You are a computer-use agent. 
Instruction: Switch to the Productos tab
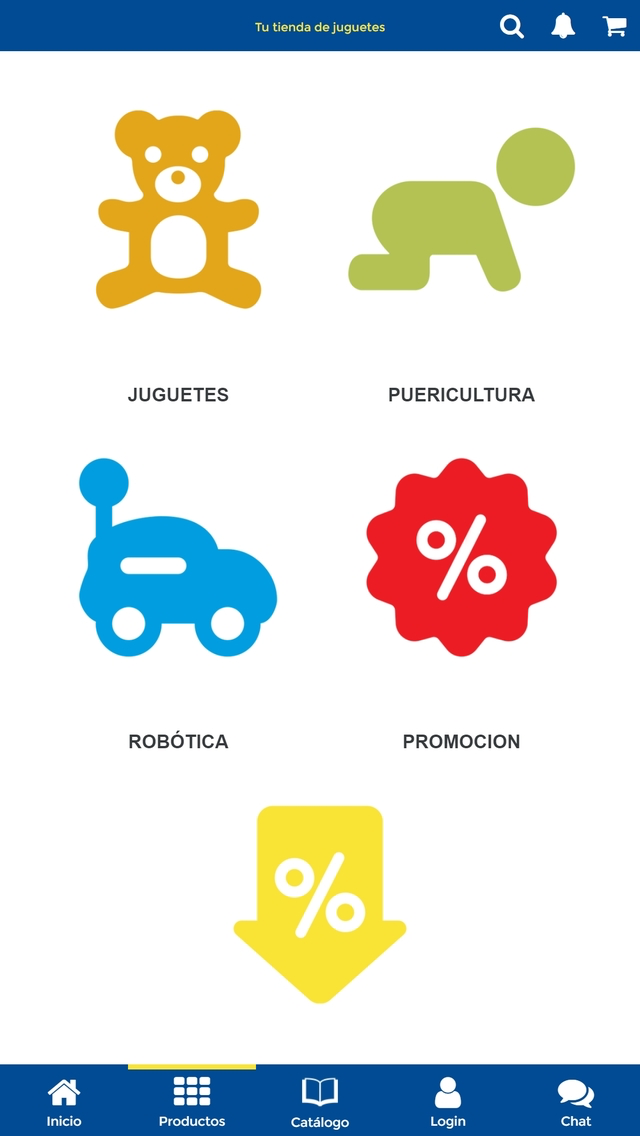[x=192, y=1101]
